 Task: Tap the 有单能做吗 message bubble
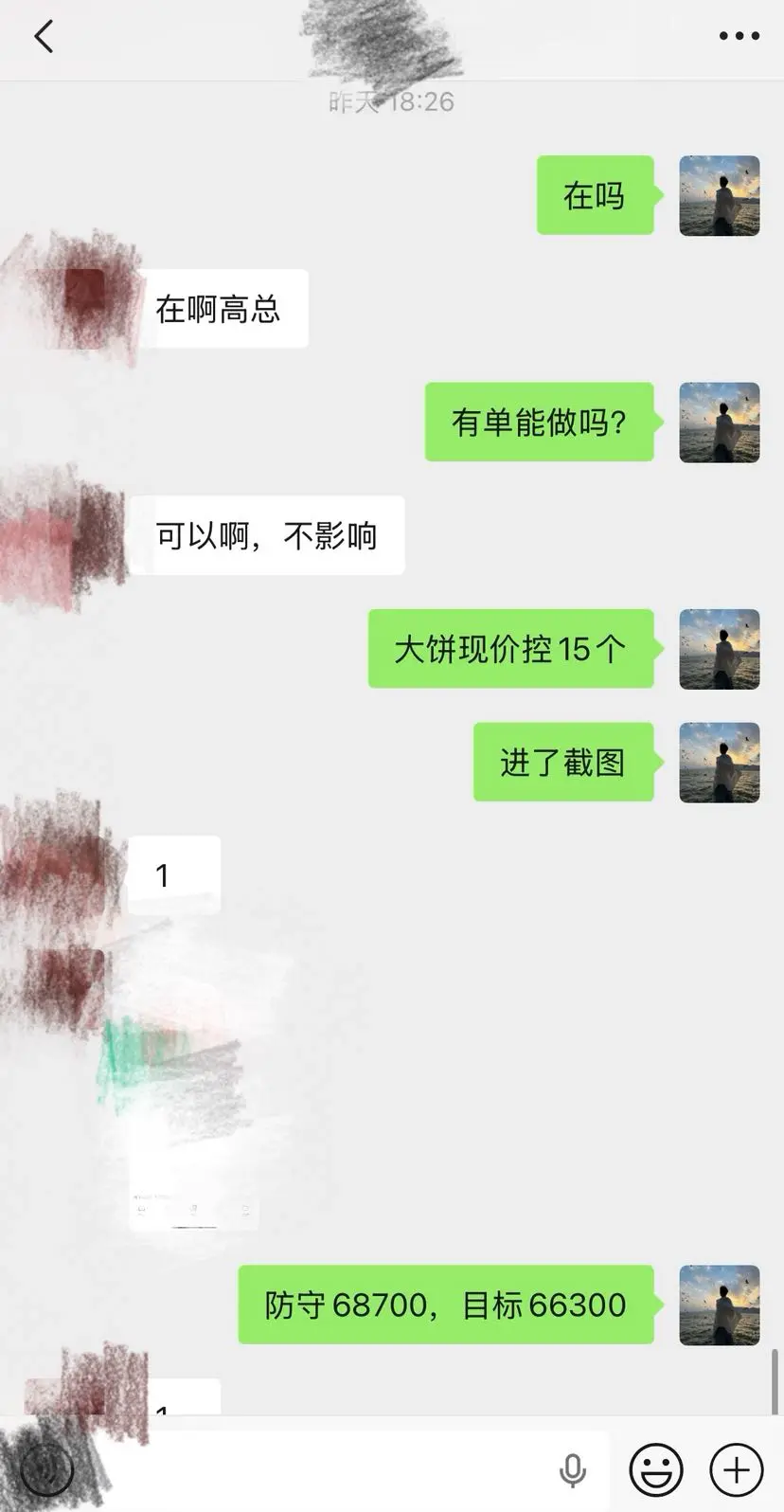click(x=538, y=423)
